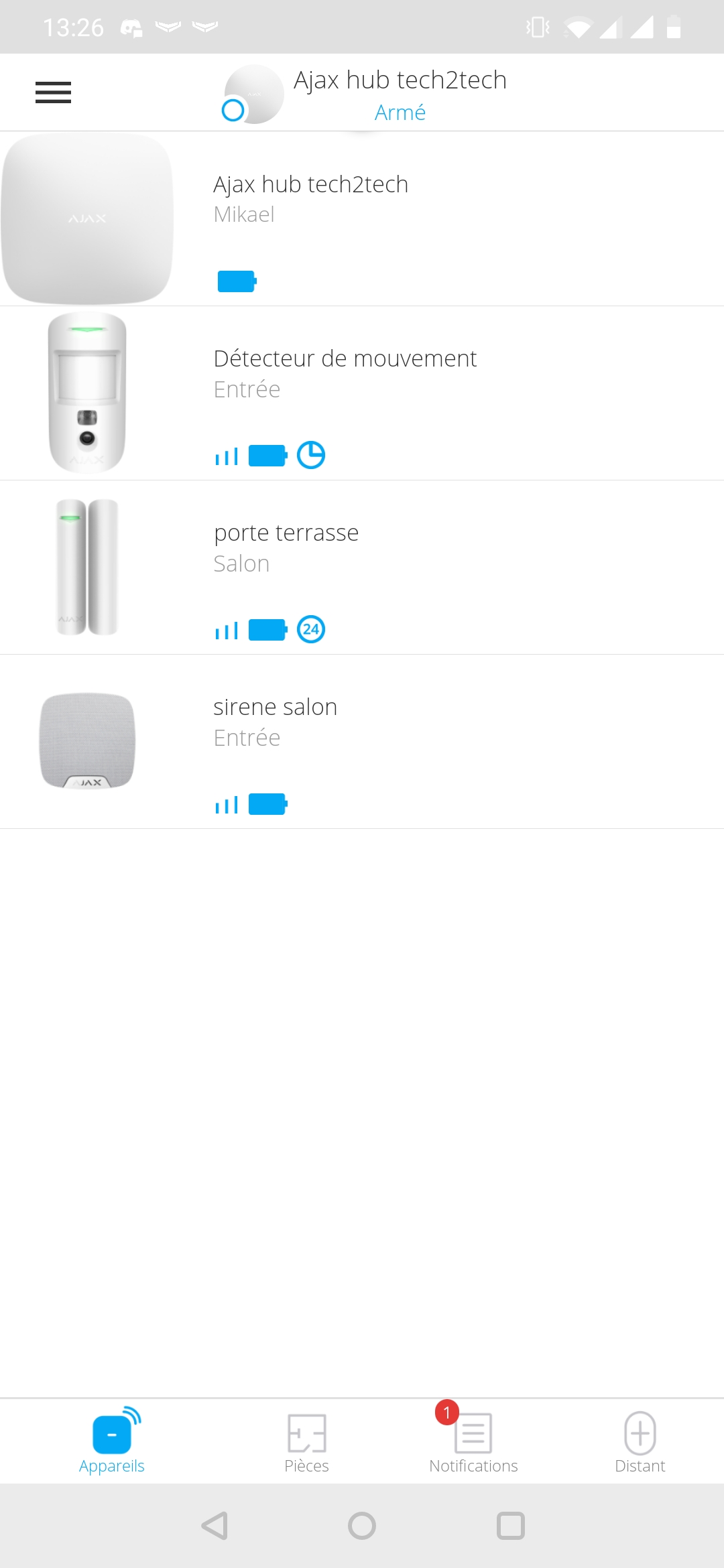Open Détecteur de mouvement in Entrée
Viewport: 724px width, 1568px height.
[362, 393]
